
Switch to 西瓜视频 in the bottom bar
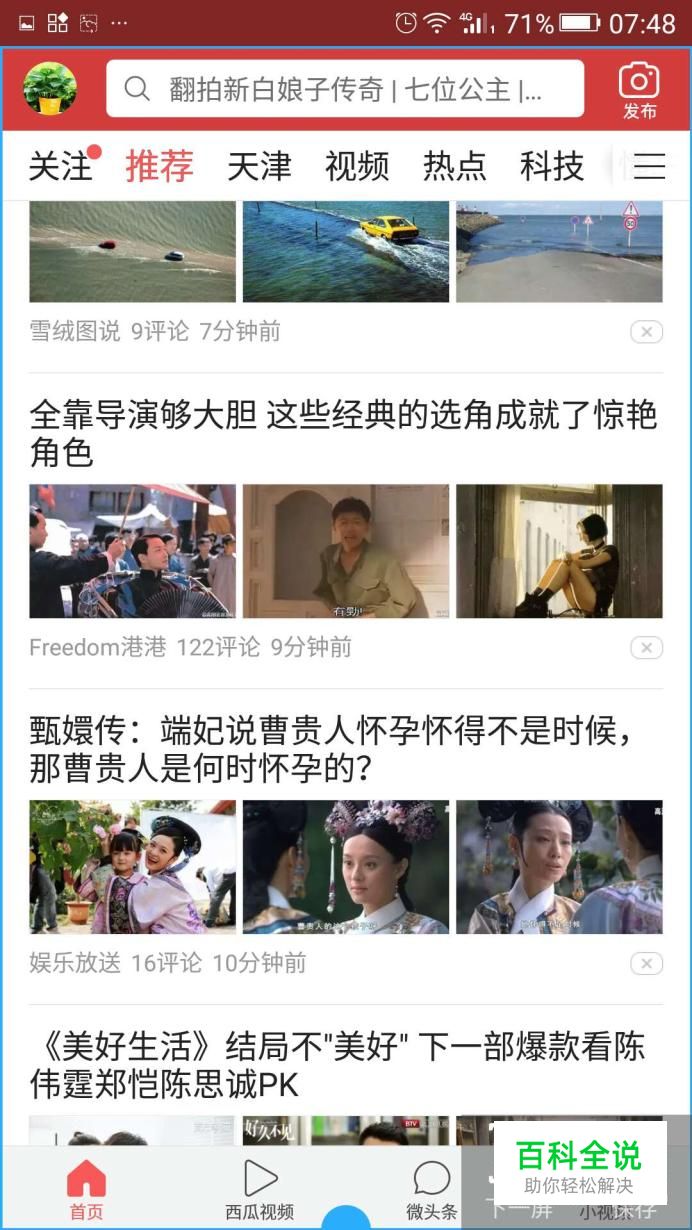[259, 1190]
